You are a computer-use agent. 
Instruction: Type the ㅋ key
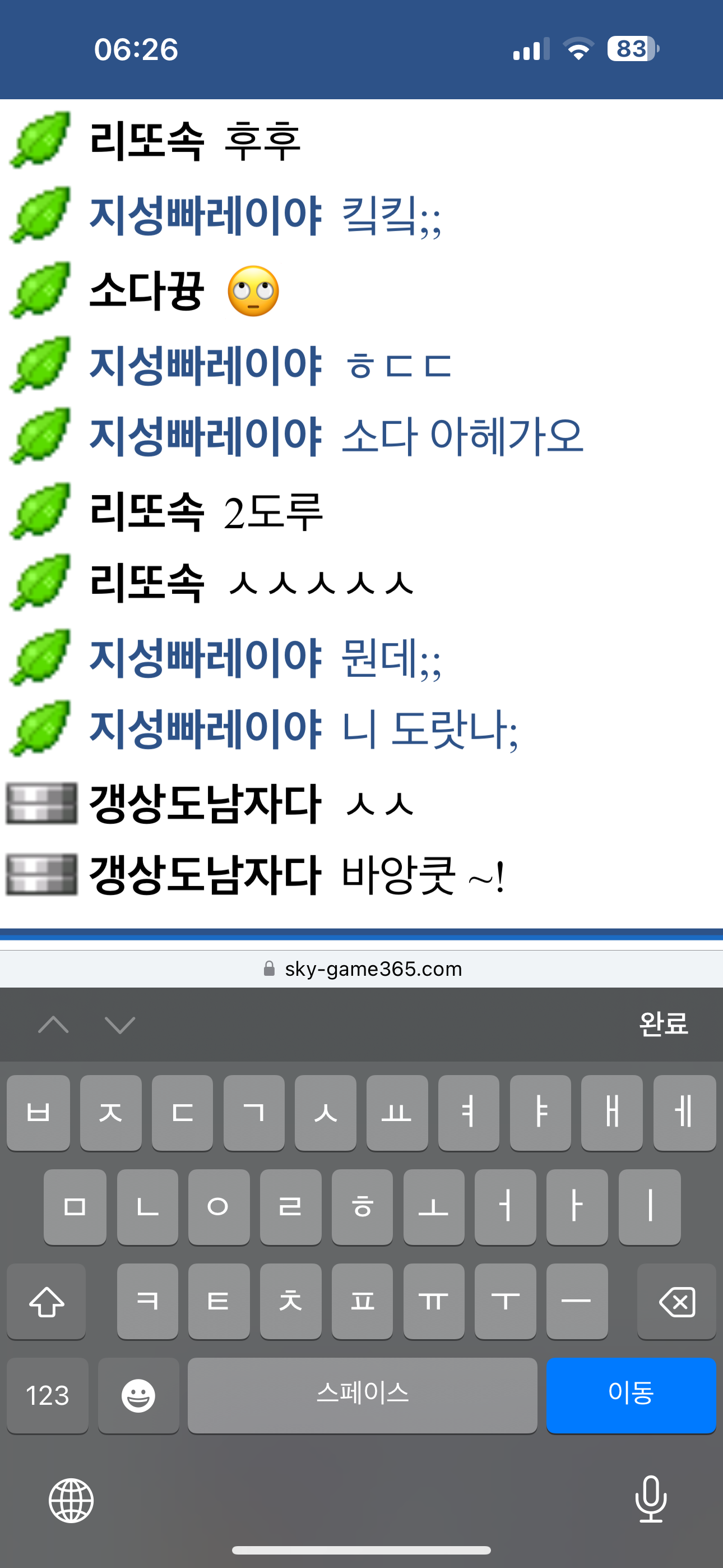point(147,1302)
